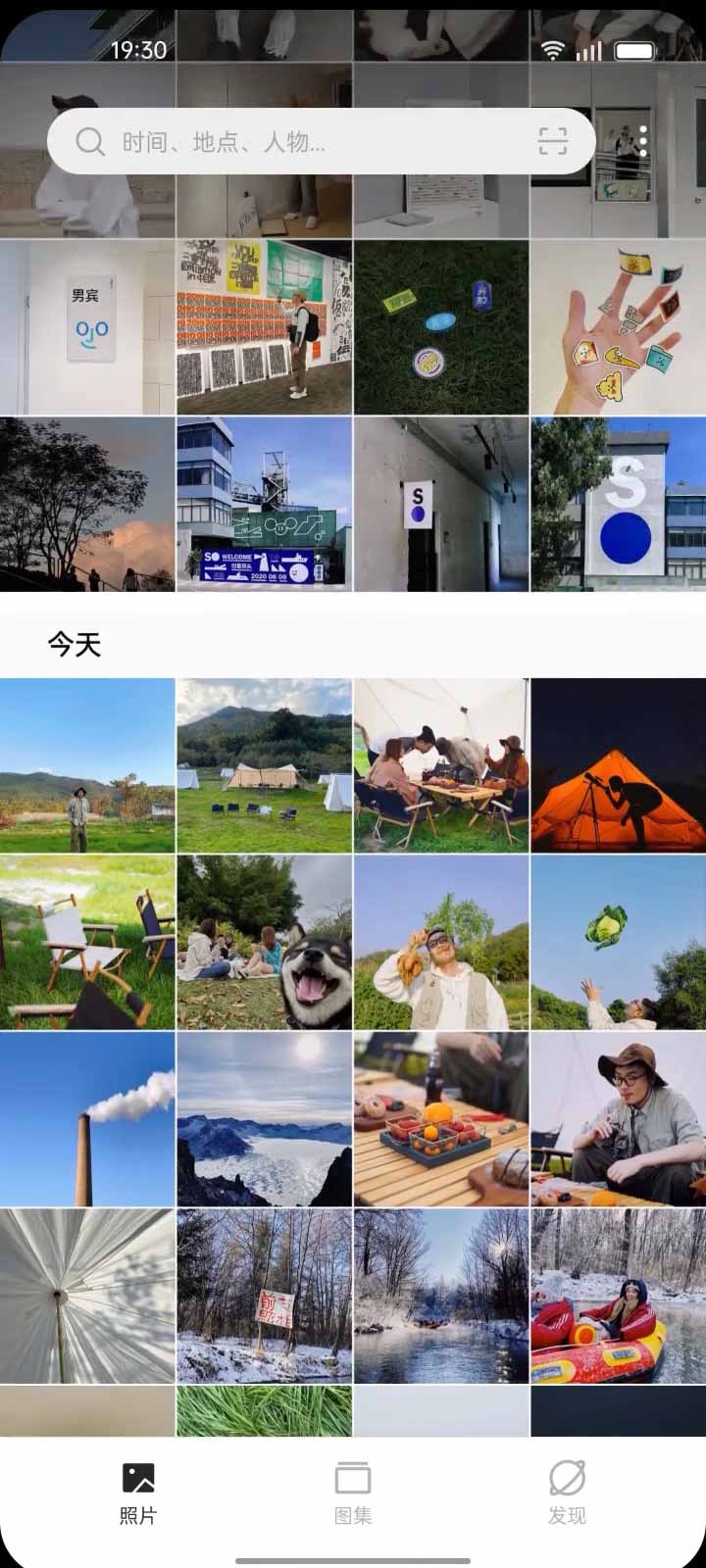706x1568 pixels.
Task: Open the photo of hand covered in stickers
Action: (618, 327)
